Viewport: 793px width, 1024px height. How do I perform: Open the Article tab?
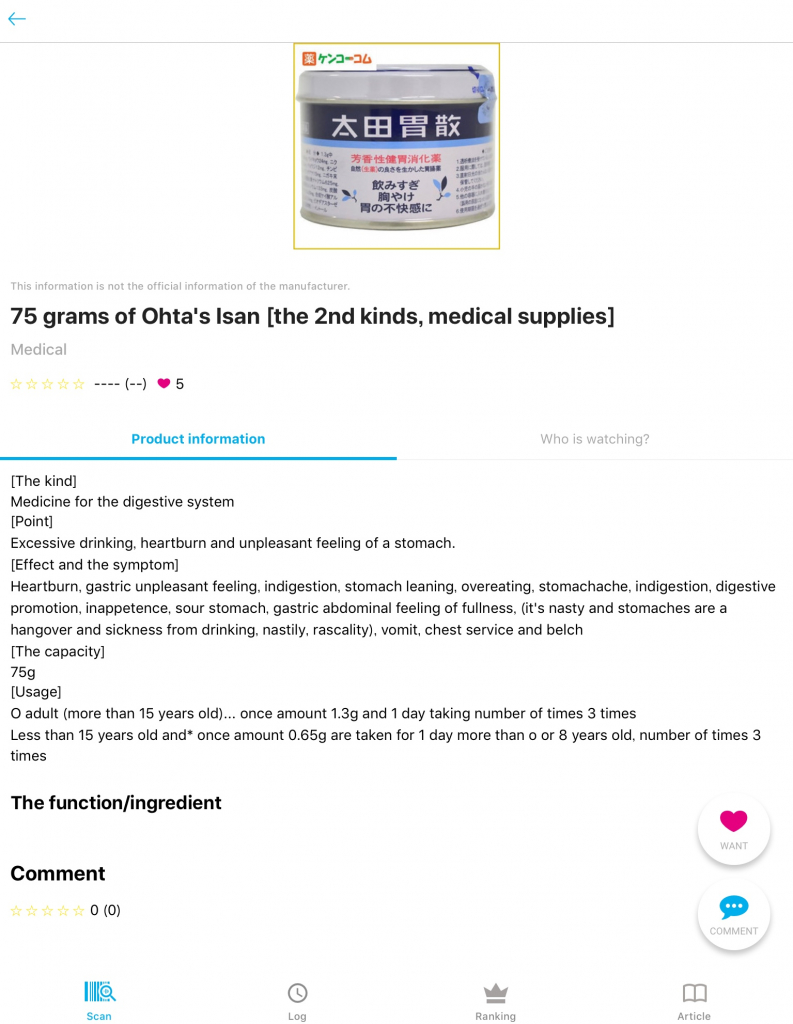pyautogui.click(x=694, y=1000)
